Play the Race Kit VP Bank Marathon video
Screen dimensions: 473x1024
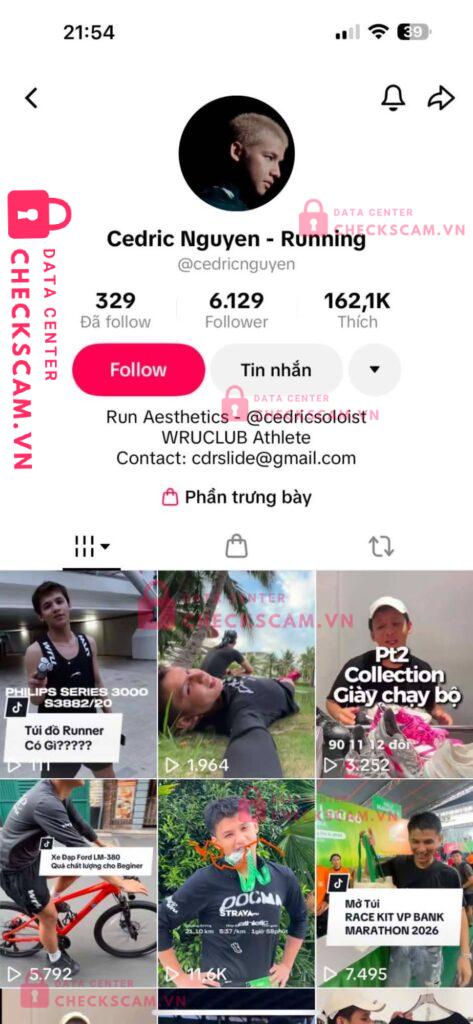point(395,883)
